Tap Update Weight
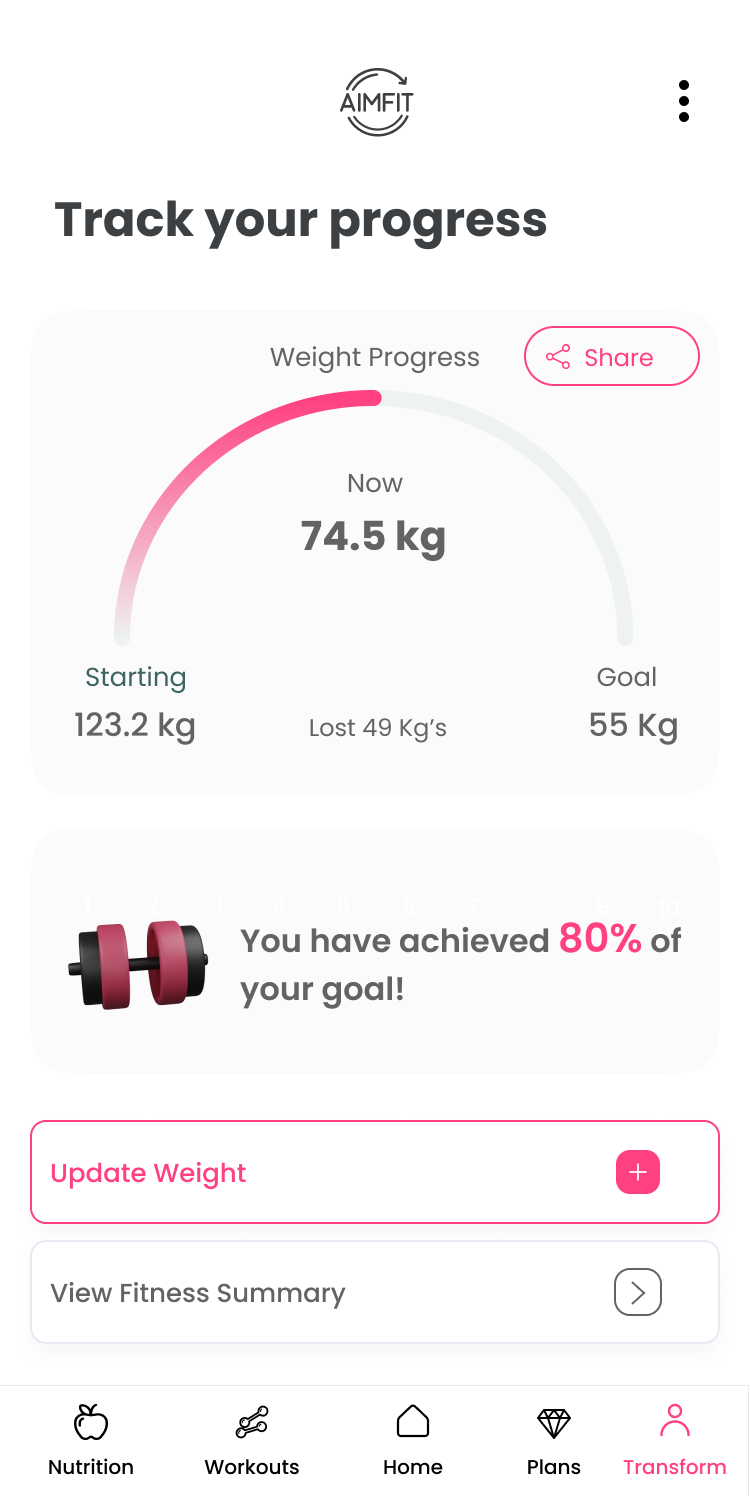Image resolution: width=750 pixels, height=1496 pixels. (375, 1172)
